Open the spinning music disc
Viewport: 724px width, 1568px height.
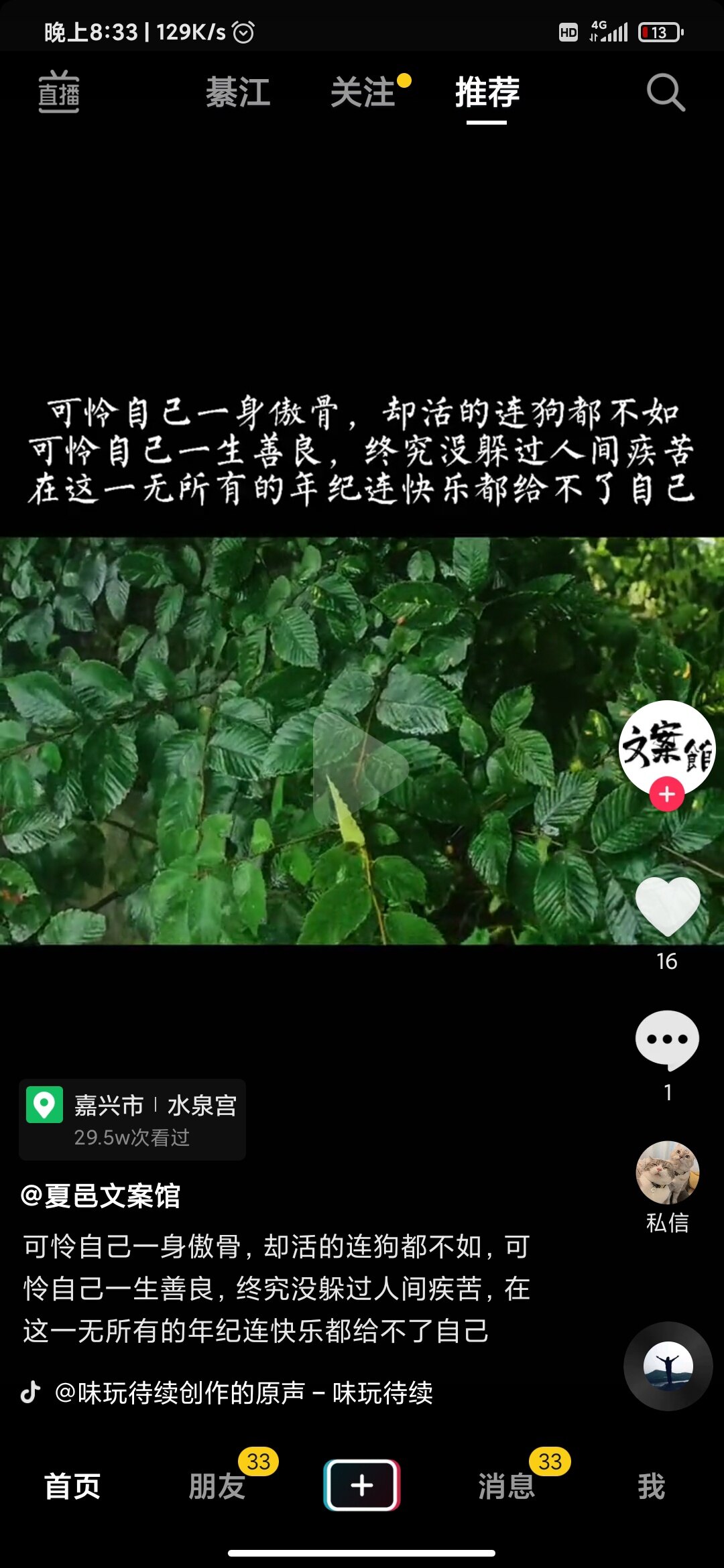tap(668, 1366)
